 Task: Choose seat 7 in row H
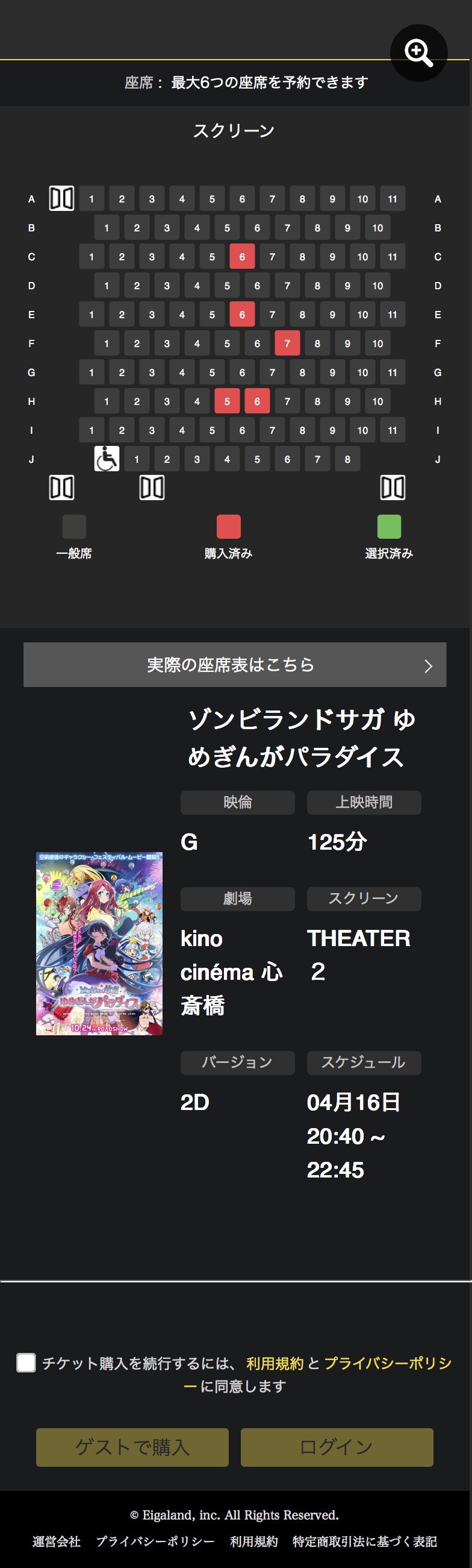[287, 401]
